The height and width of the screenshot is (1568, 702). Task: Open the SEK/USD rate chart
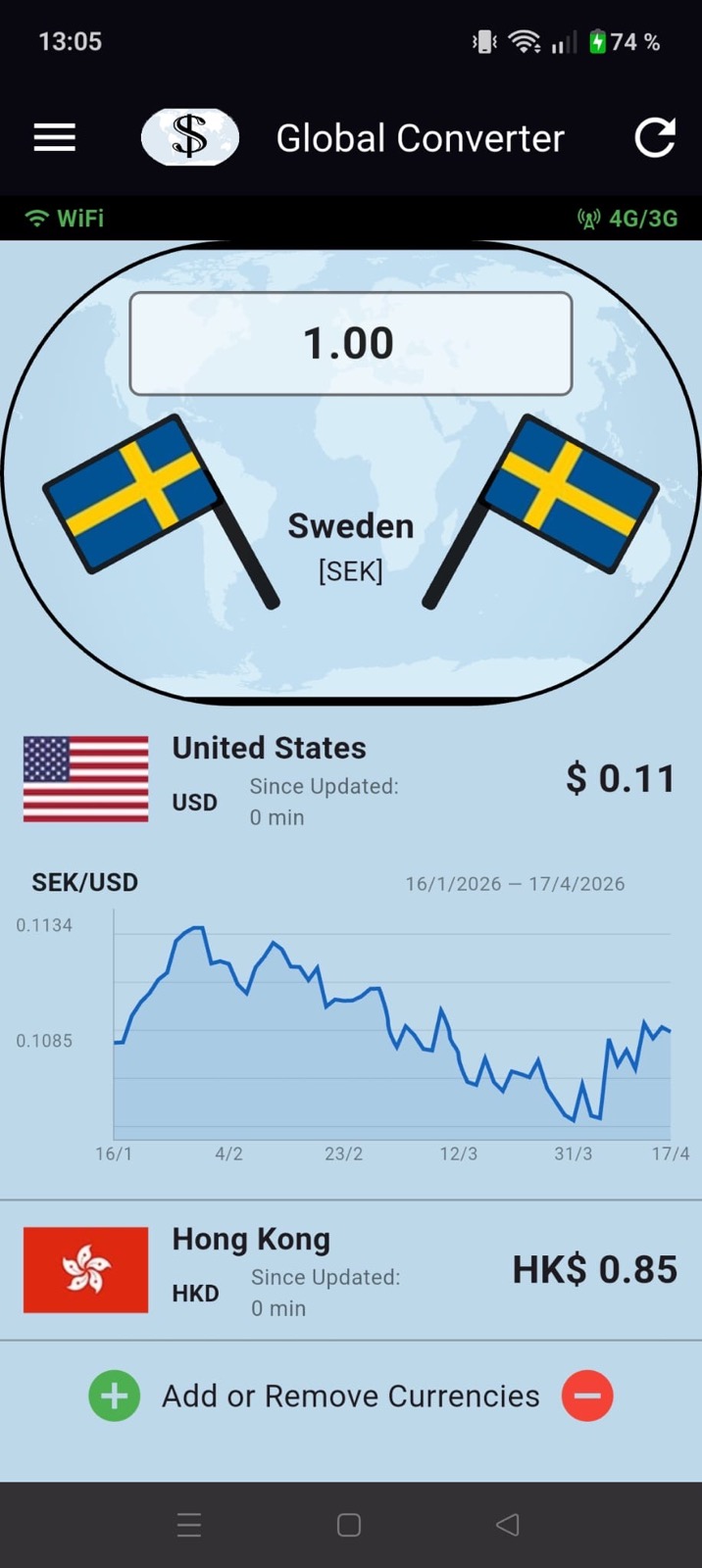(x=351, y=1019)
